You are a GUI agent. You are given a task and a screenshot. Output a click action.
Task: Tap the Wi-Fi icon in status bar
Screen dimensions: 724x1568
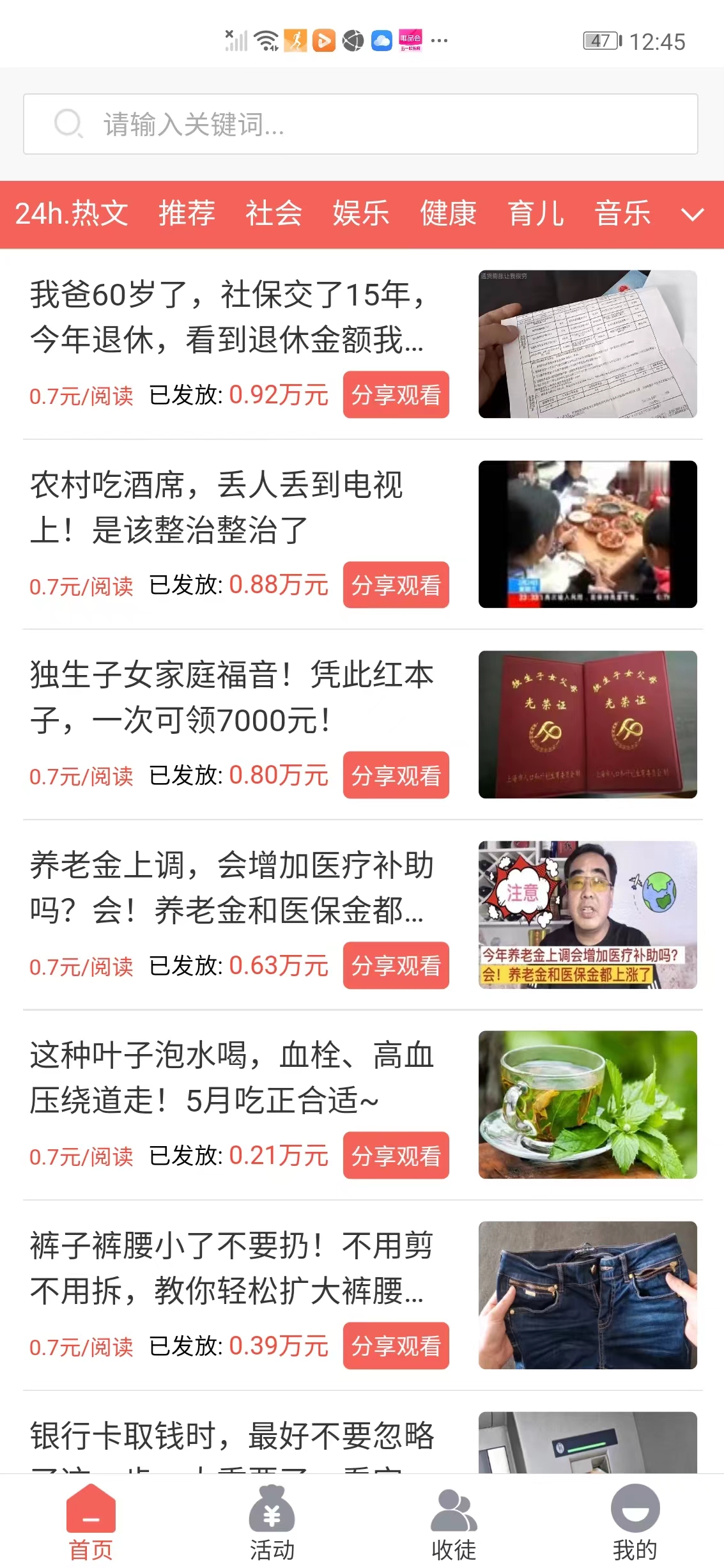click(x=266, y=40)
